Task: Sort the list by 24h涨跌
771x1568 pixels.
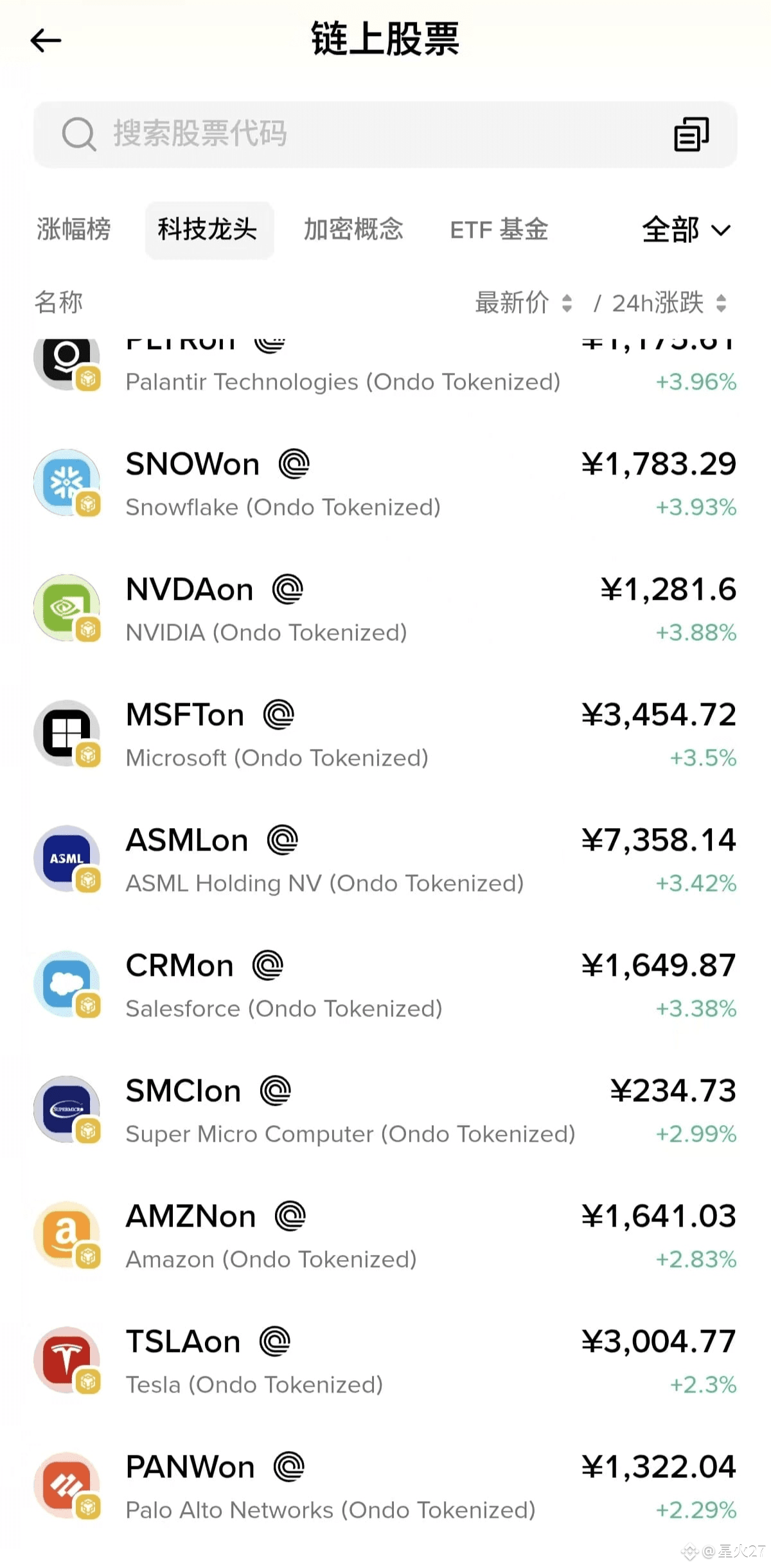Action: (669, 302)
